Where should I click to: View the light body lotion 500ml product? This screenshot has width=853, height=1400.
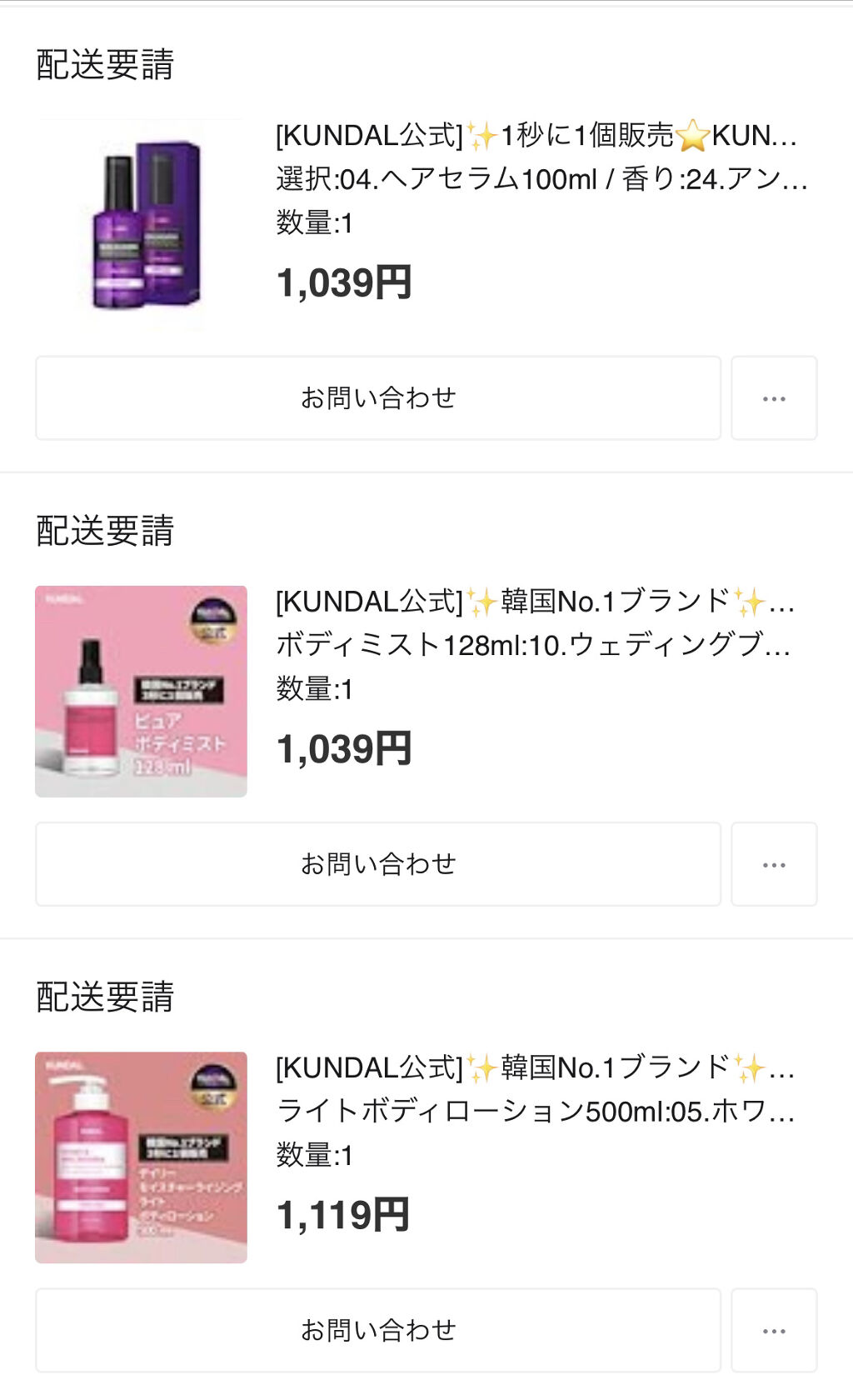(x=141, y=1157)
